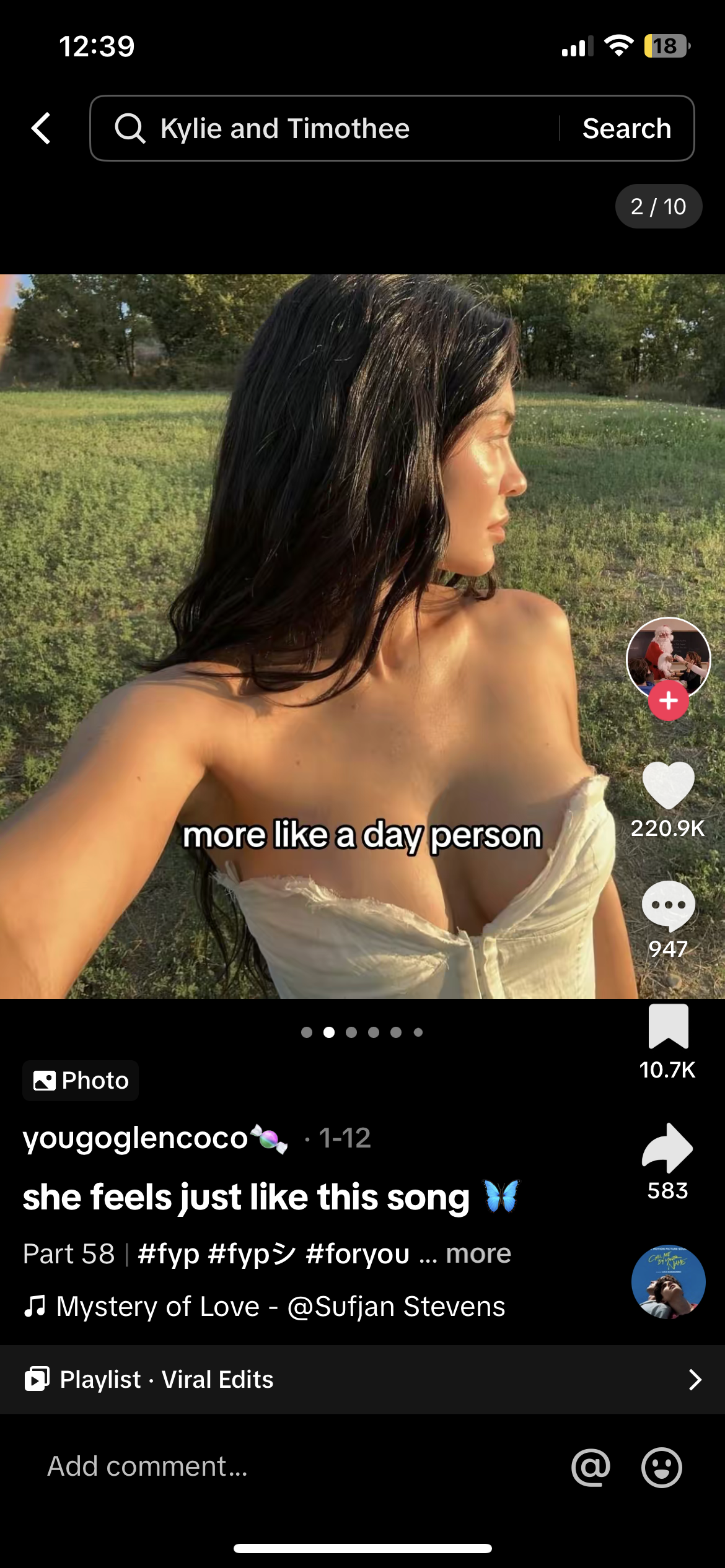725x1568 pixels.
Task: Open the spinning sound disc
Action: (x=668, y=1282)
